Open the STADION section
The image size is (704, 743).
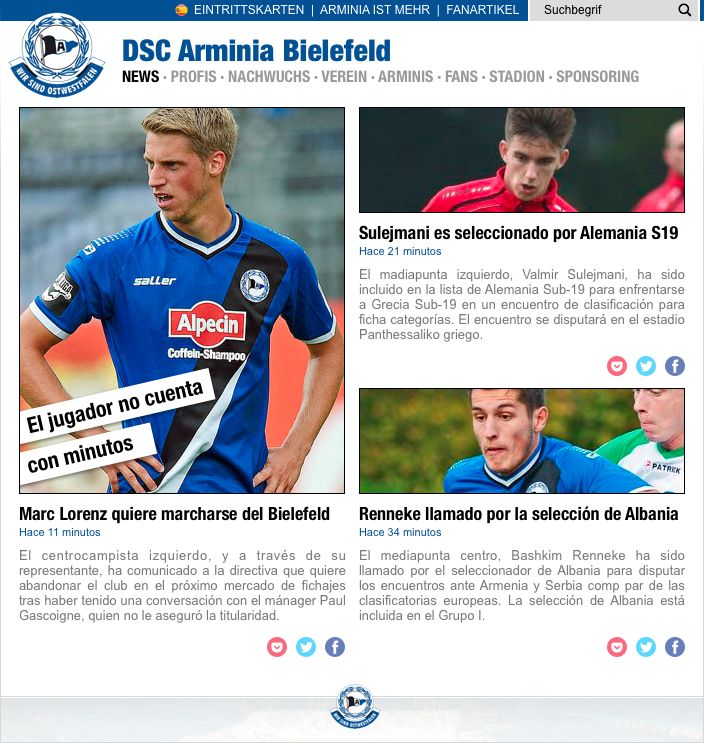click(517, 77)
